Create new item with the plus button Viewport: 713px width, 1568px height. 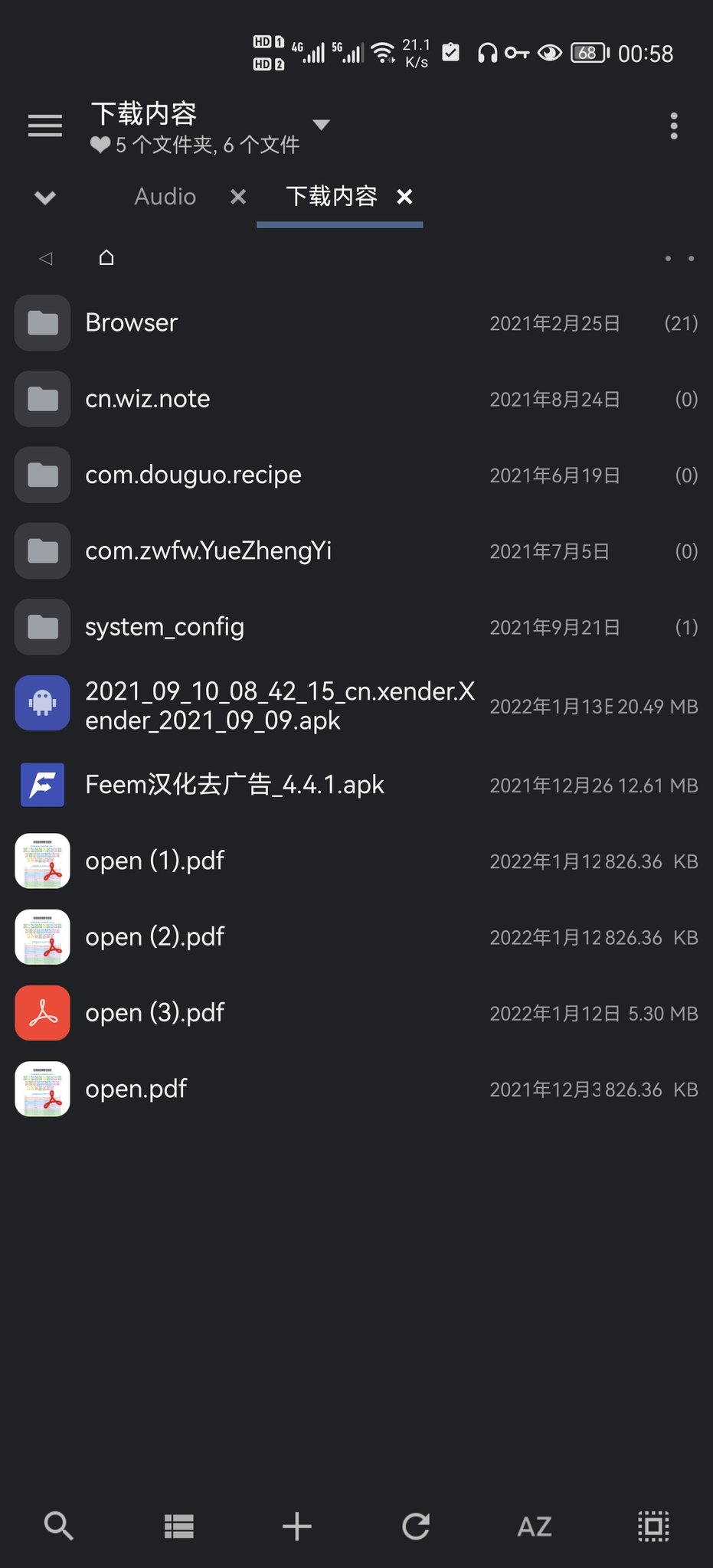(297, 1526)
